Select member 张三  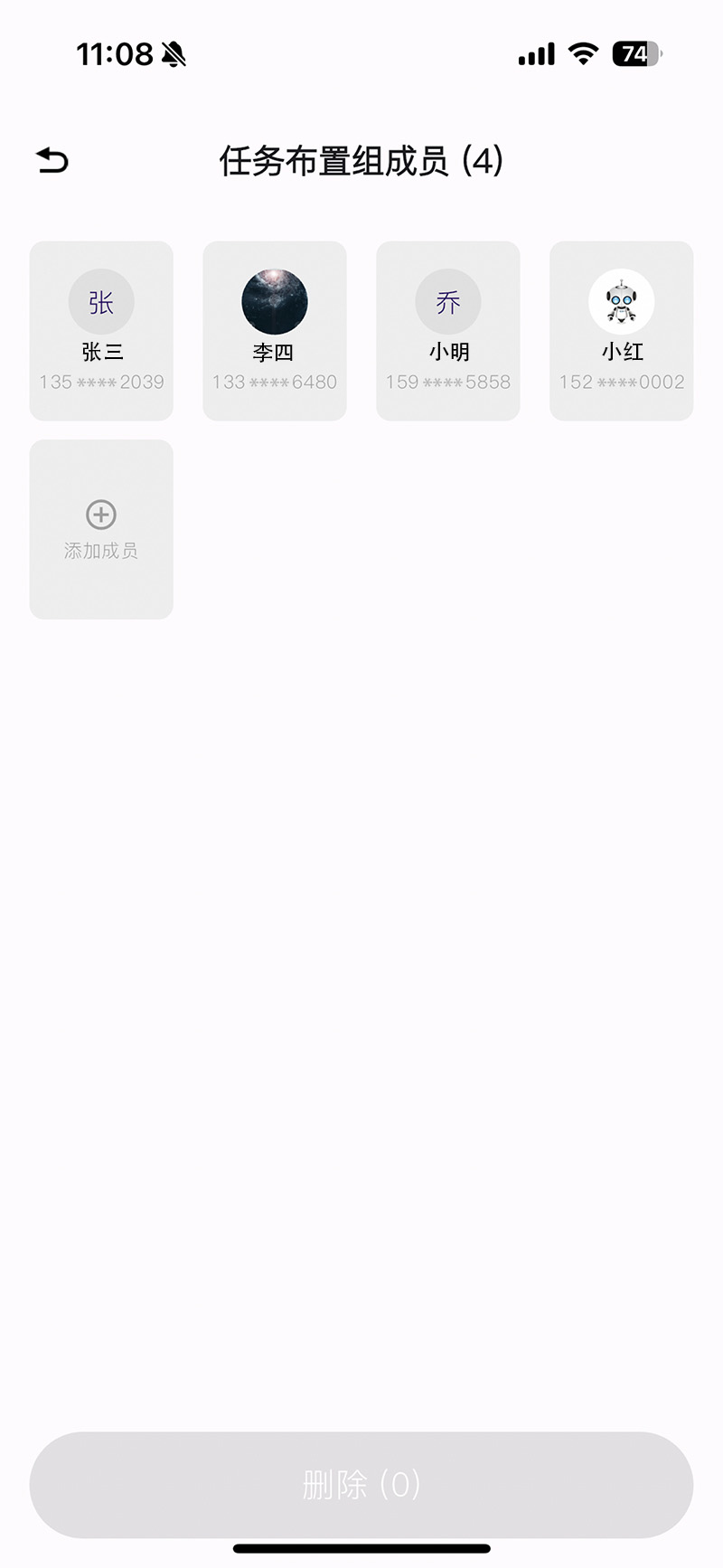click(x=101, y=330)
